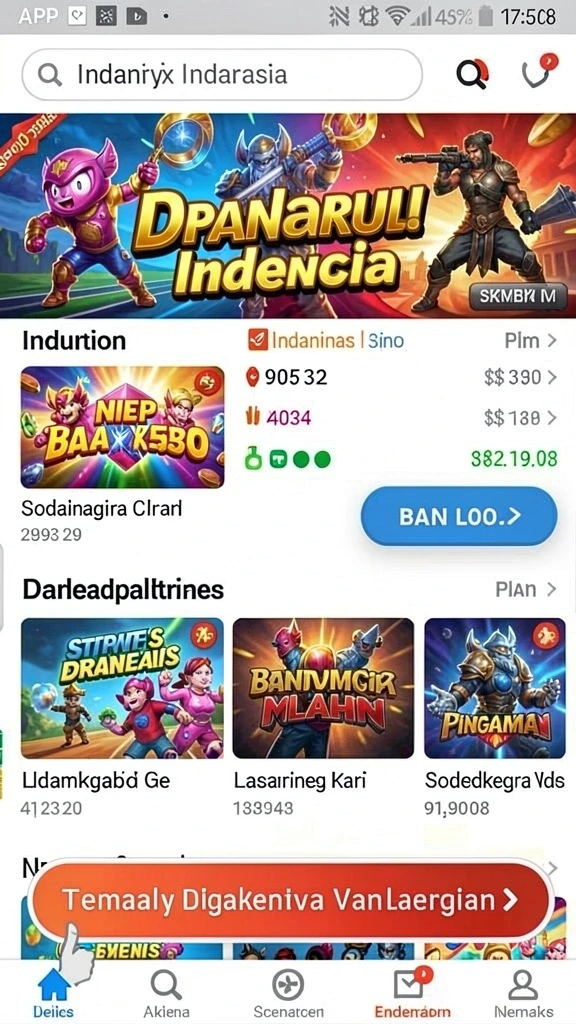Open the 90532 row with $$390

click(402, 377)
